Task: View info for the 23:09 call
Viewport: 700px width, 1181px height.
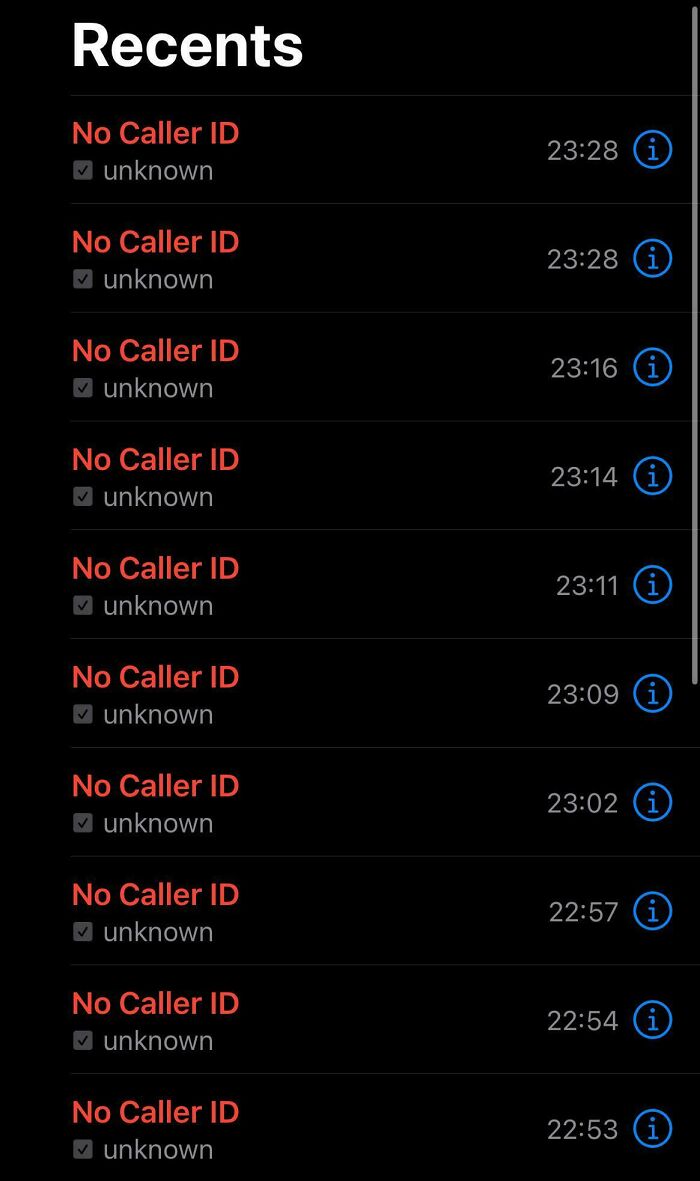Action: coord(652,693)
